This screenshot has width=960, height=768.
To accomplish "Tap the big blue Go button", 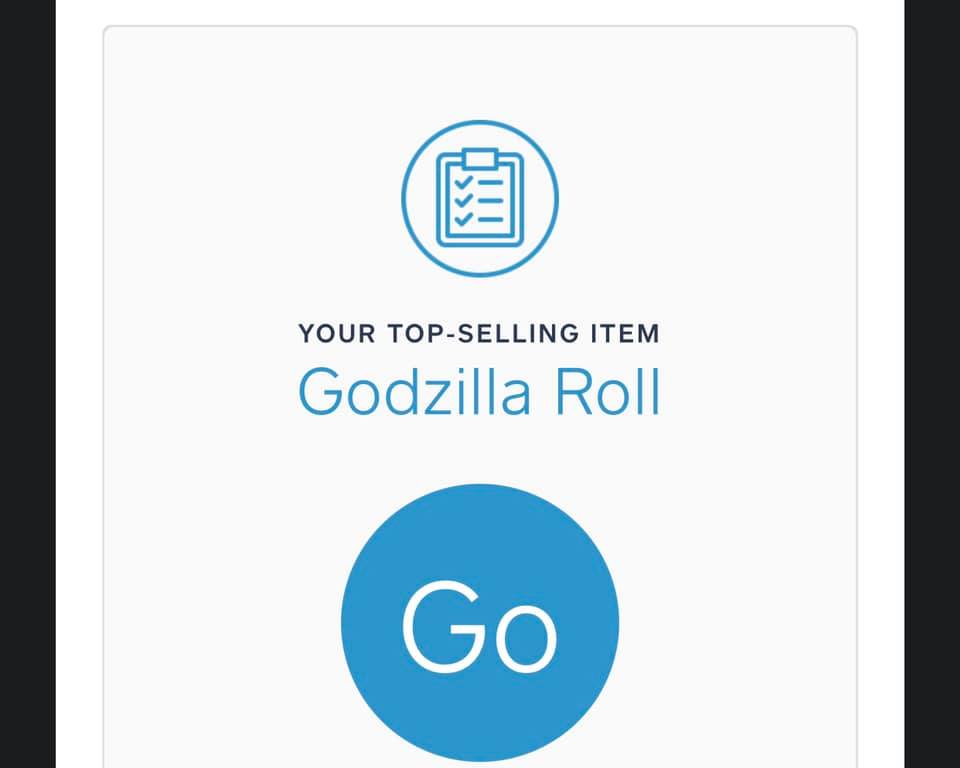I will [x=480, y=622].
